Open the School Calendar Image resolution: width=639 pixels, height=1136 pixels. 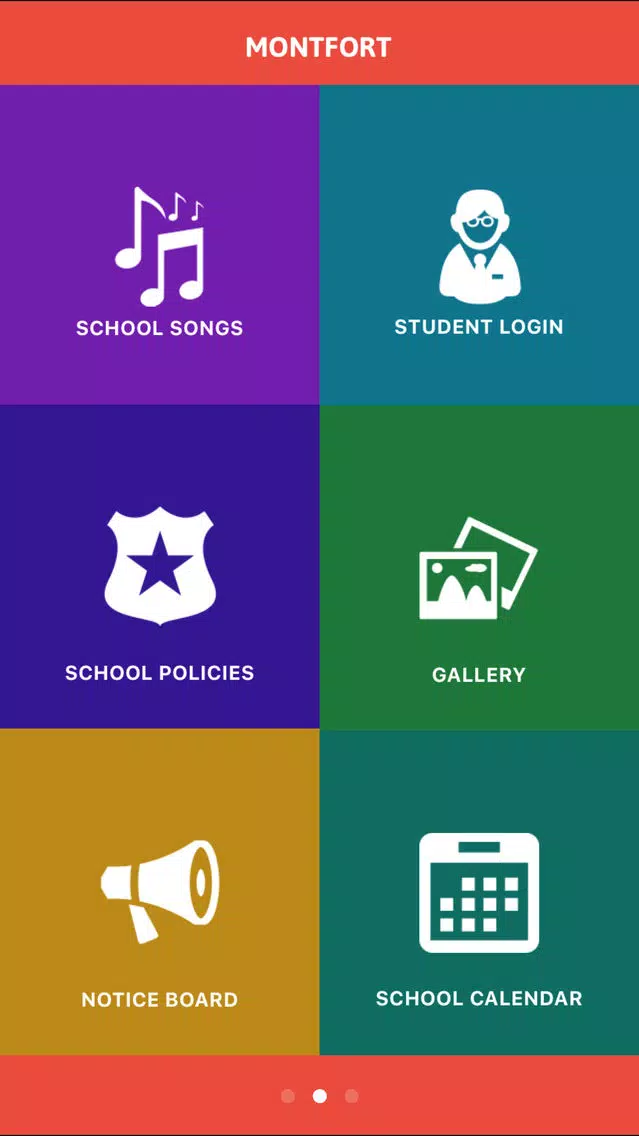tap(479, 891)
